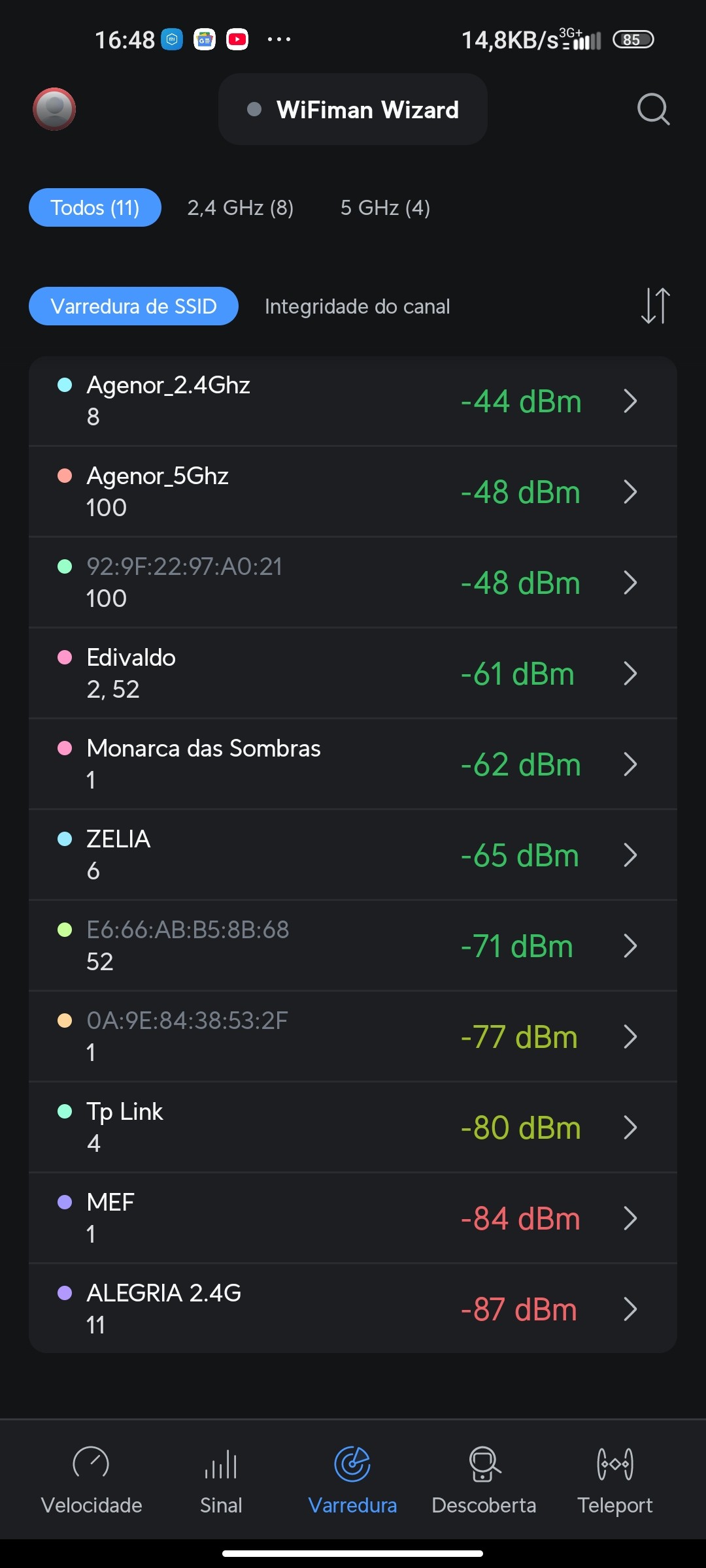
Task: Select the Varredura de SSID view
Action: [x=133, y=306]
